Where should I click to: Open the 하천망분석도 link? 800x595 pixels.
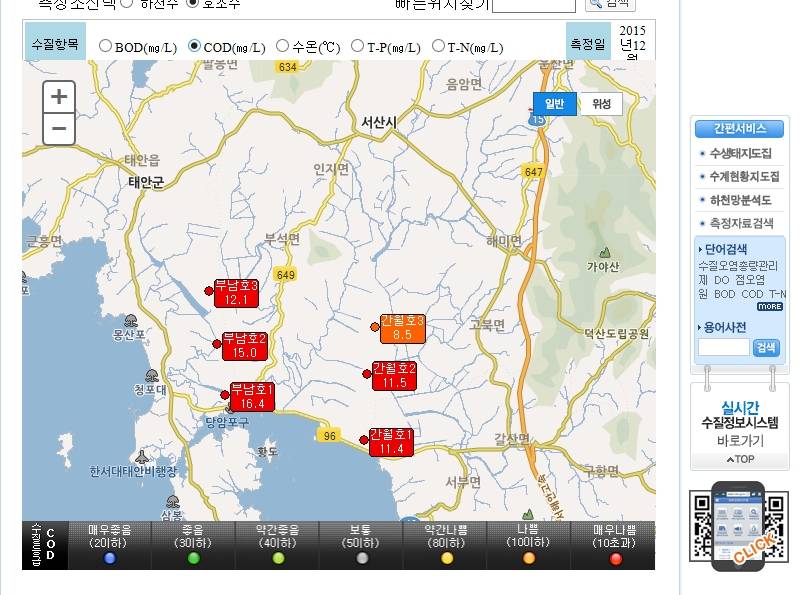click(x=740, y=200)
